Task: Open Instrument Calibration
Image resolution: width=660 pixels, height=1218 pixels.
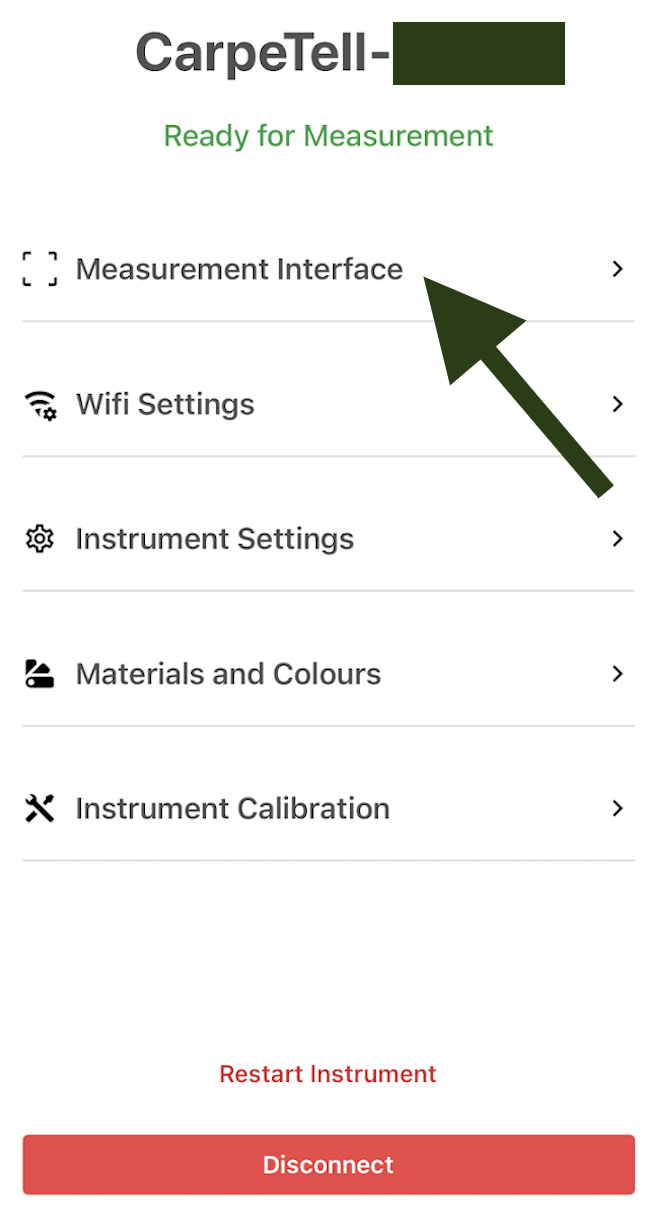Action: [x=232, y=808]
